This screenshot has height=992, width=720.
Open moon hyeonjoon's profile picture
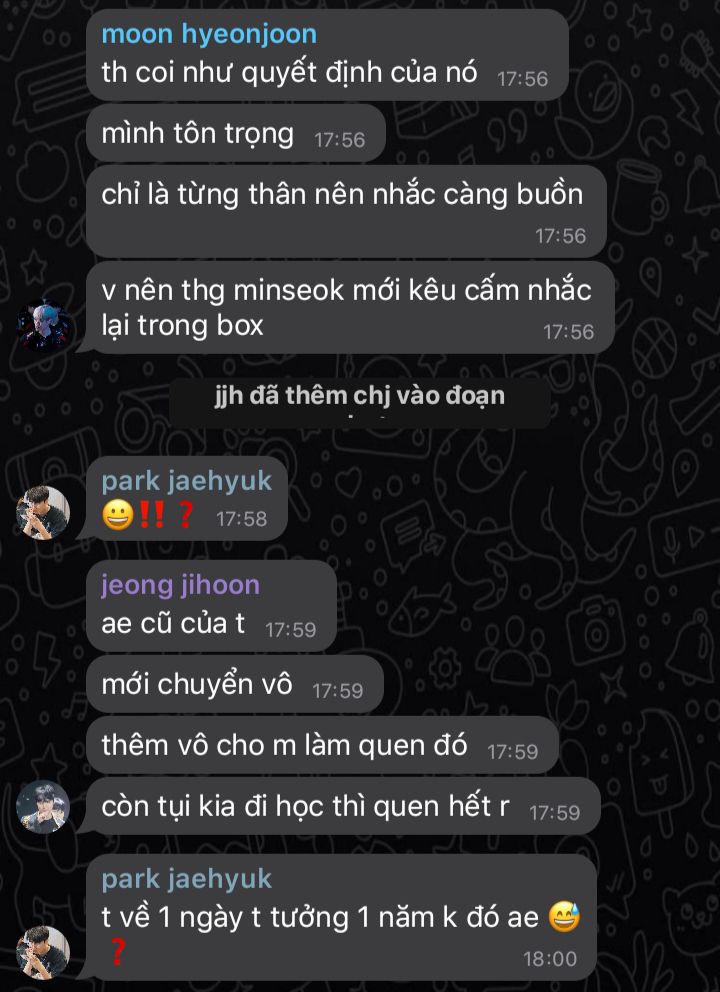coord(43,326)
